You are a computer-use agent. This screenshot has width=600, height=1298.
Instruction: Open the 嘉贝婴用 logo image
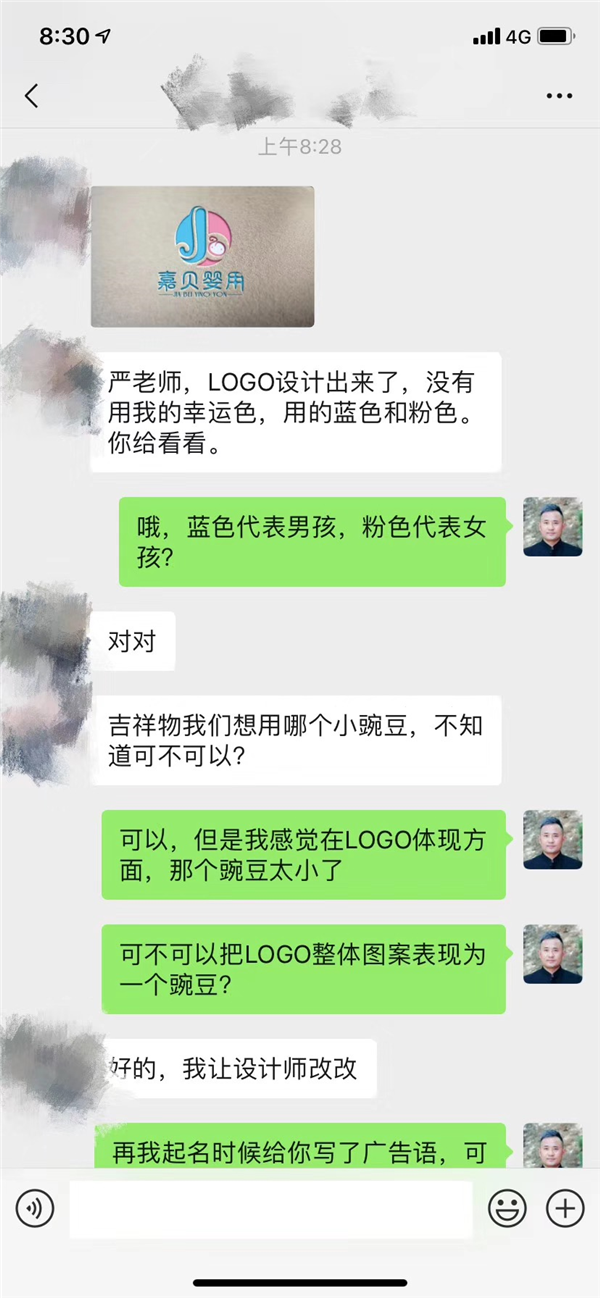click(x=202, y=257)
